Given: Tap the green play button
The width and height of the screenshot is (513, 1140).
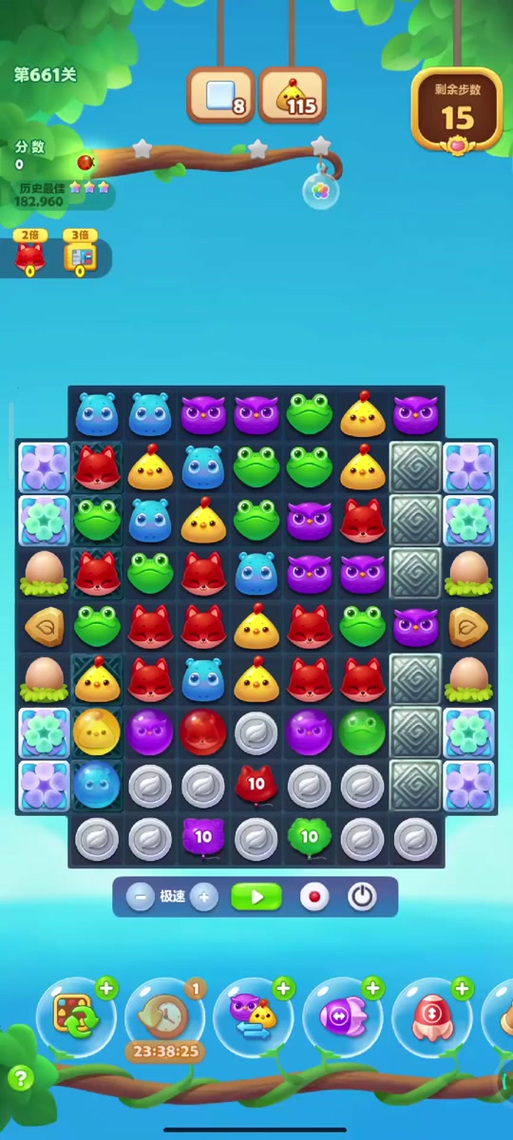Looking at the screenshot, I should pyautogui.click(x=256, y=896).
